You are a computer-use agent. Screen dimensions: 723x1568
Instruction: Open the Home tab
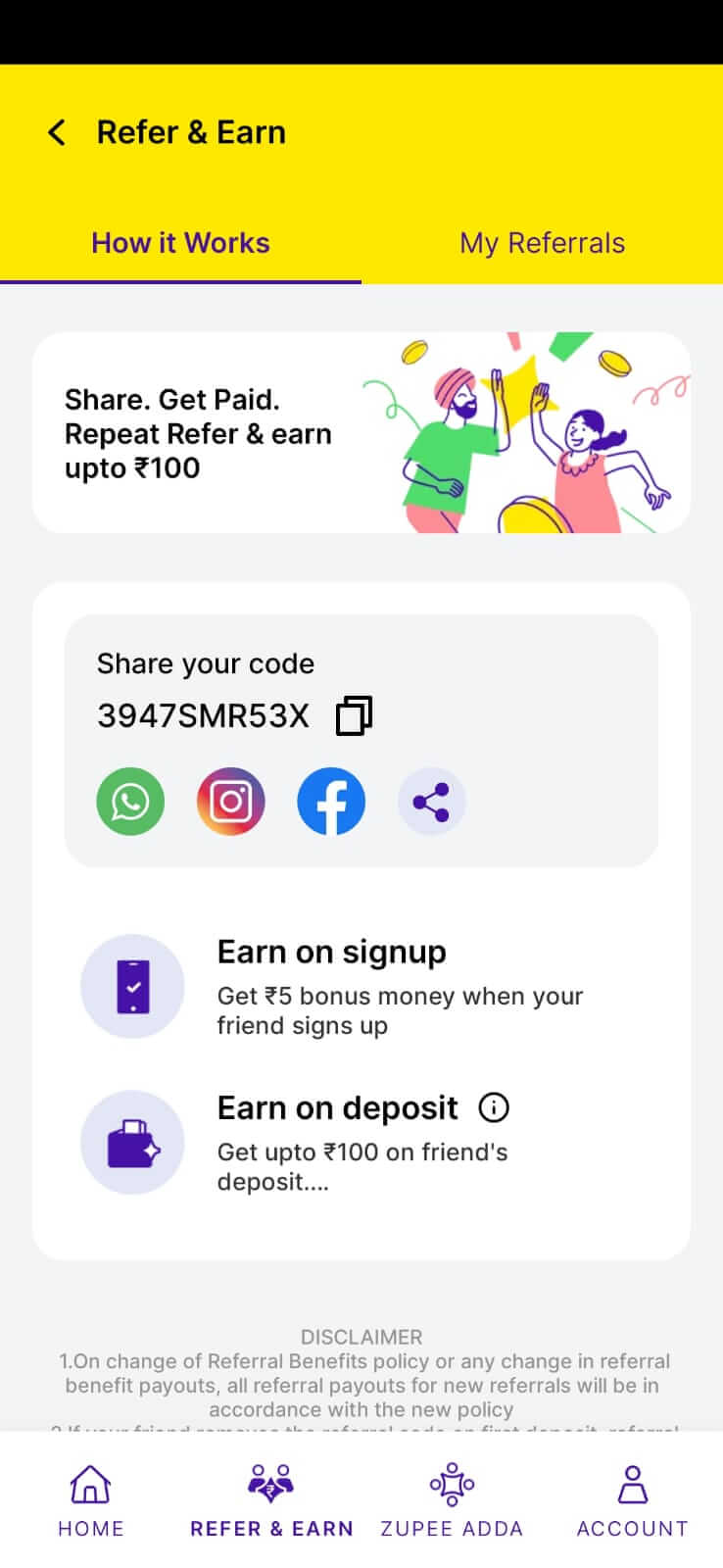[x=90, y=1500]
